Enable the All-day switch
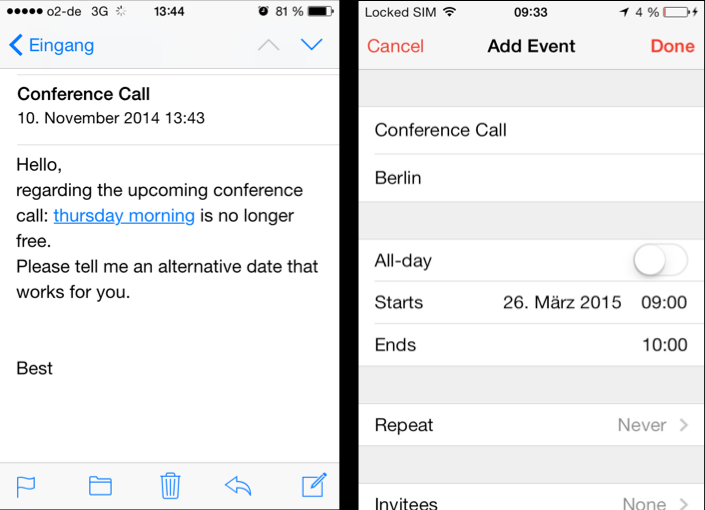Screen dimensions: 705x510 point(661,261)
